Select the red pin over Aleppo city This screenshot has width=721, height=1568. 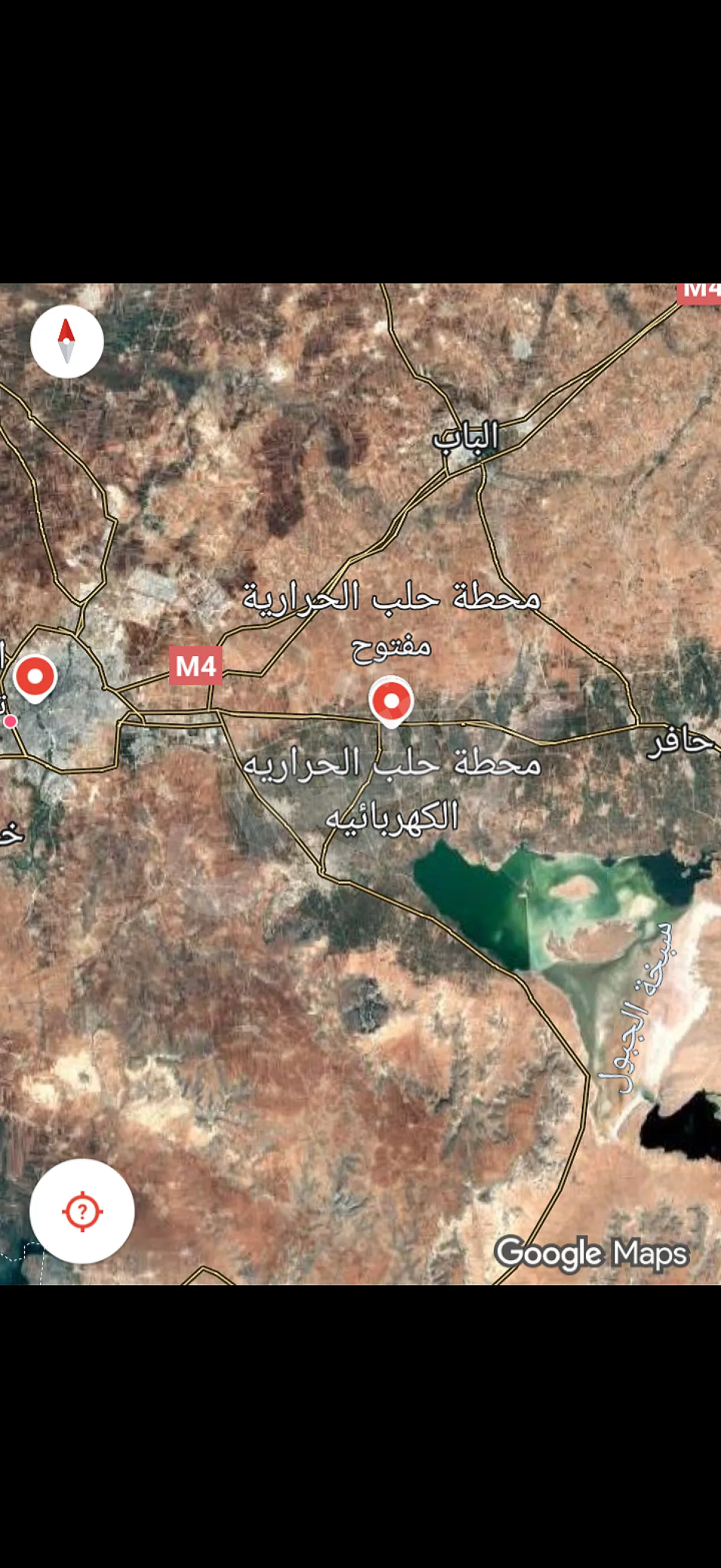(36, 678)
